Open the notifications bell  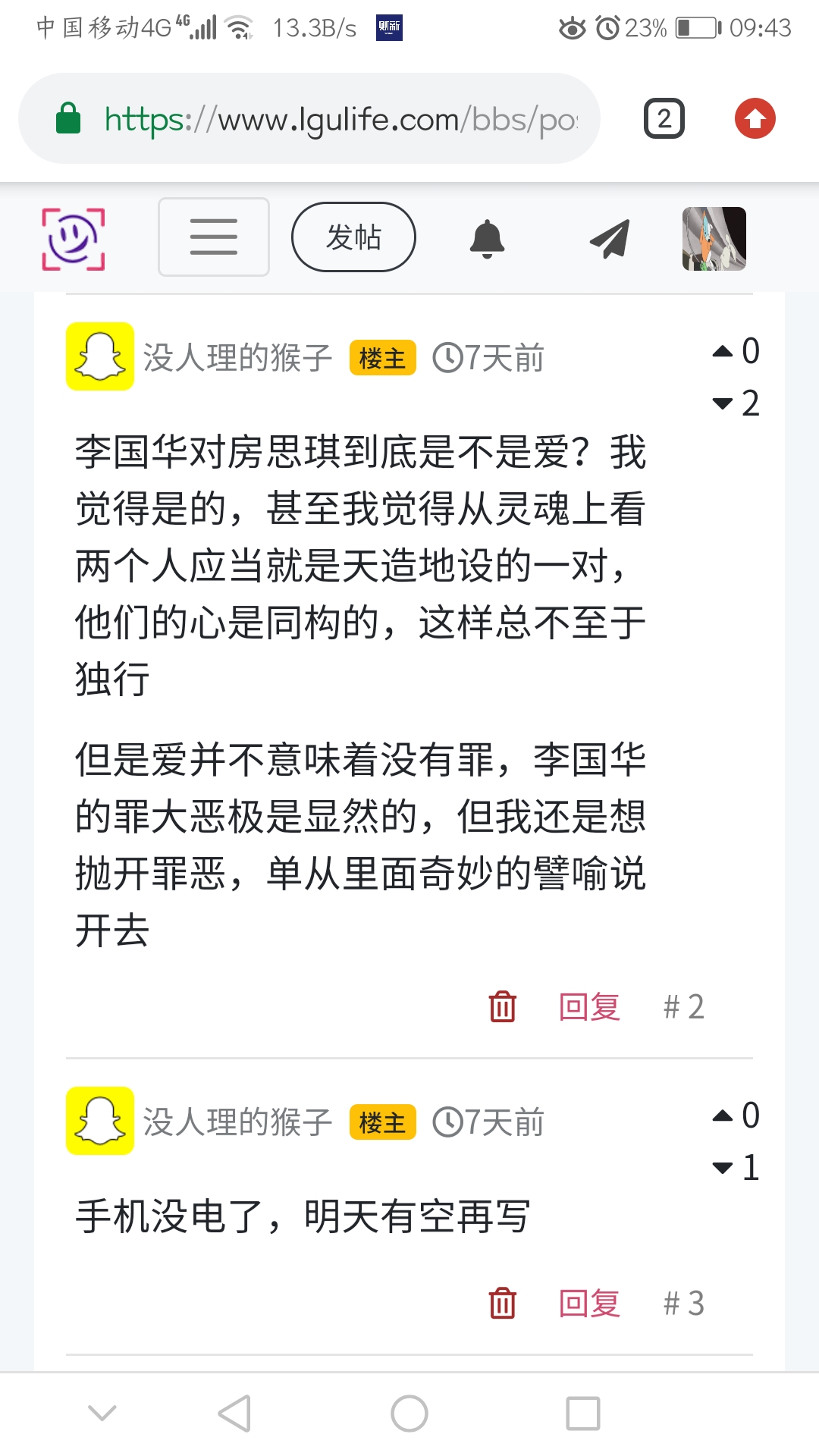[x=487, y=239]
